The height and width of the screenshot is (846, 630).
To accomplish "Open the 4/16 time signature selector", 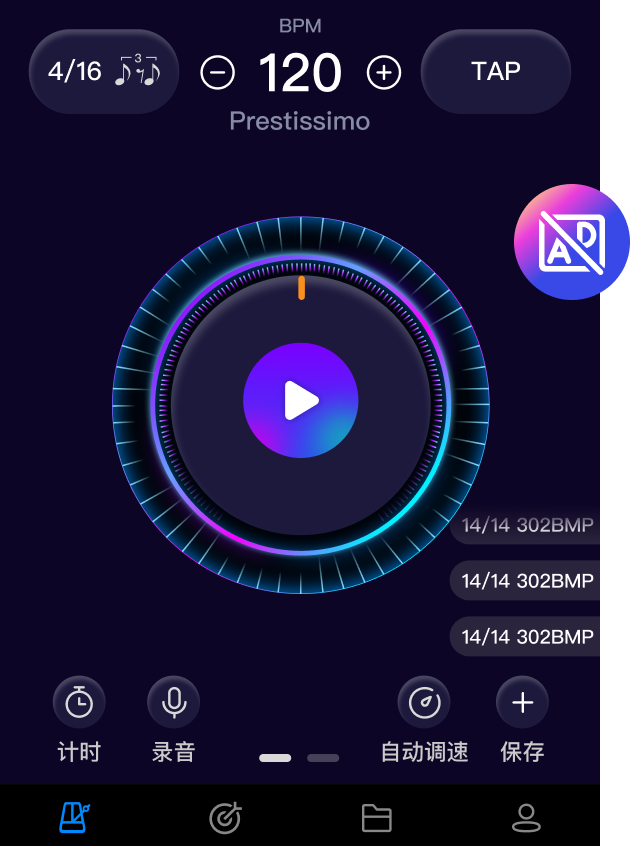I will click(104, 72).
